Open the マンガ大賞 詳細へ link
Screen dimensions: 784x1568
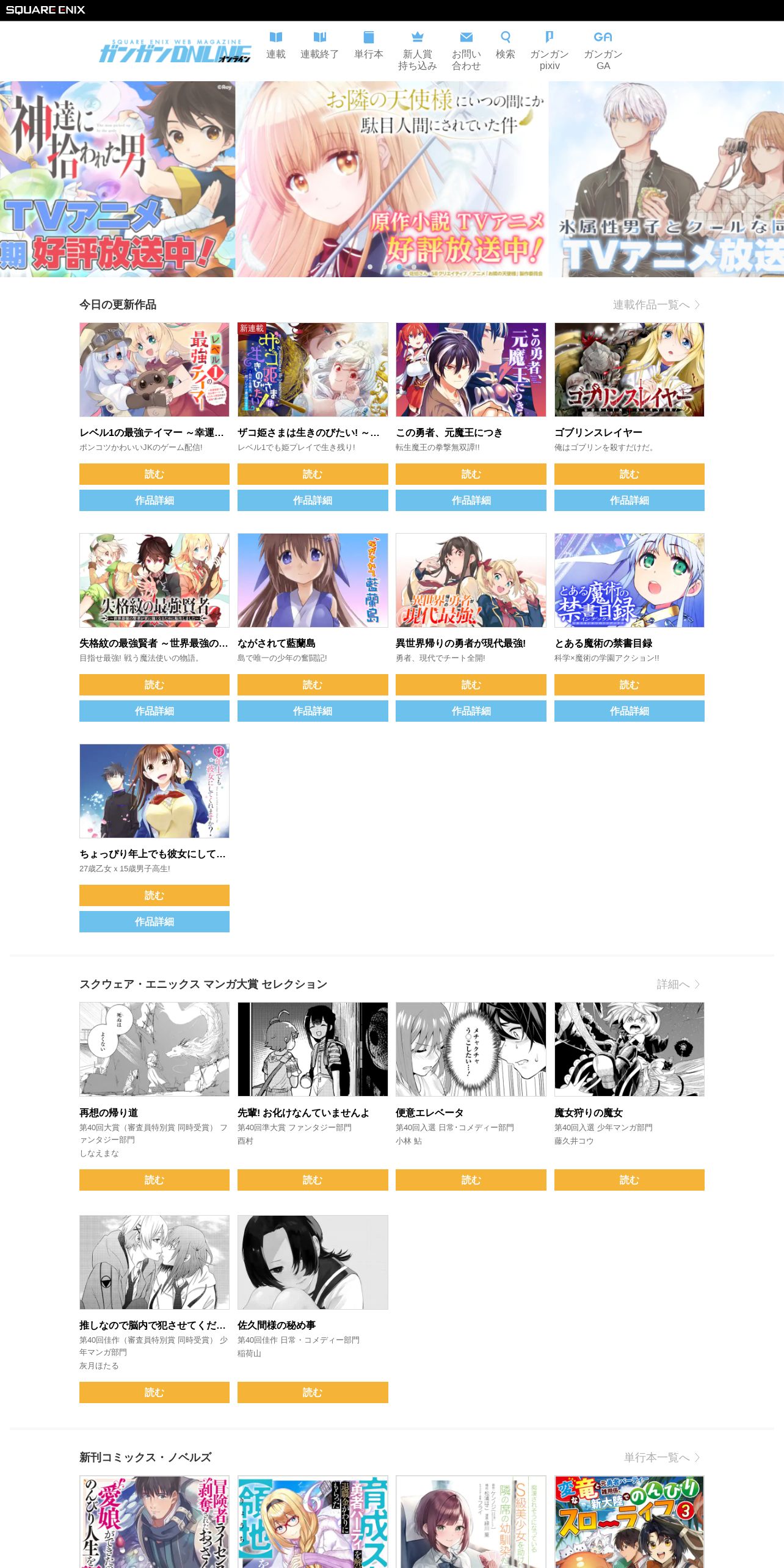click(x=678, y=984)
